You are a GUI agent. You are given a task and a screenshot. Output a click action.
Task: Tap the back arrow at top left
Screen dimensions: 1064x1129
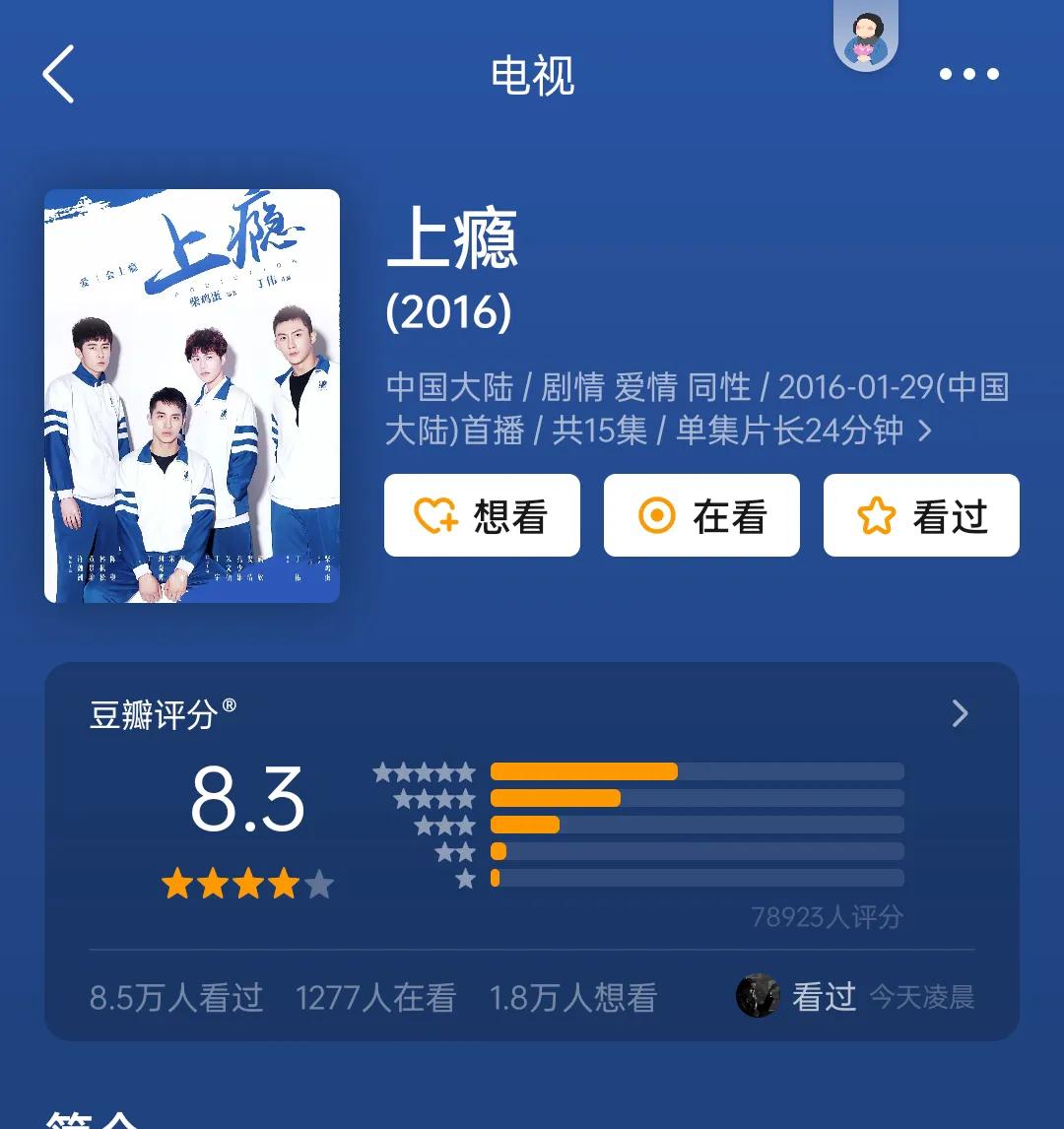[x=58, y=76]
